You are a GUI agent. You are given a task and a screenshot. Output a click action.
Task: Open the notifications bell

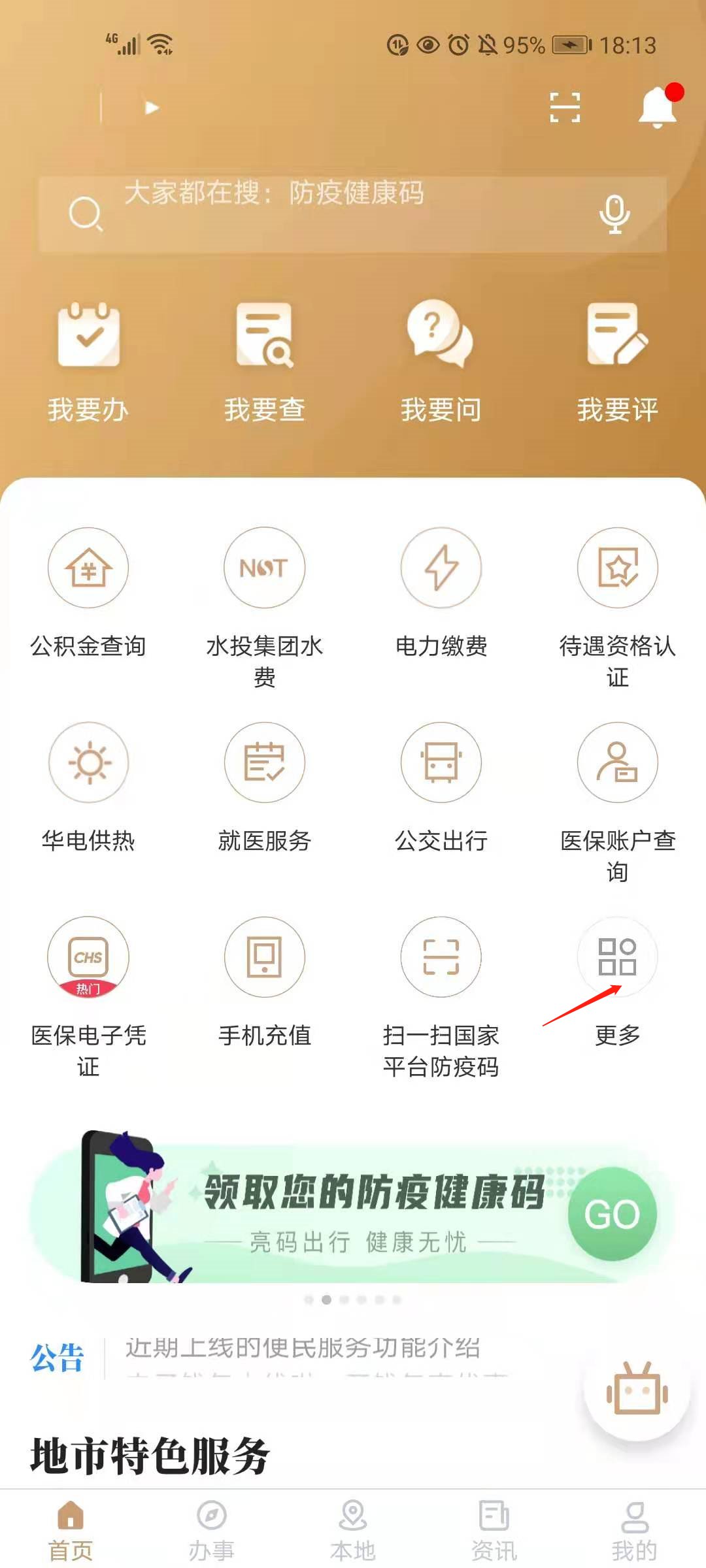pos(657,107)
